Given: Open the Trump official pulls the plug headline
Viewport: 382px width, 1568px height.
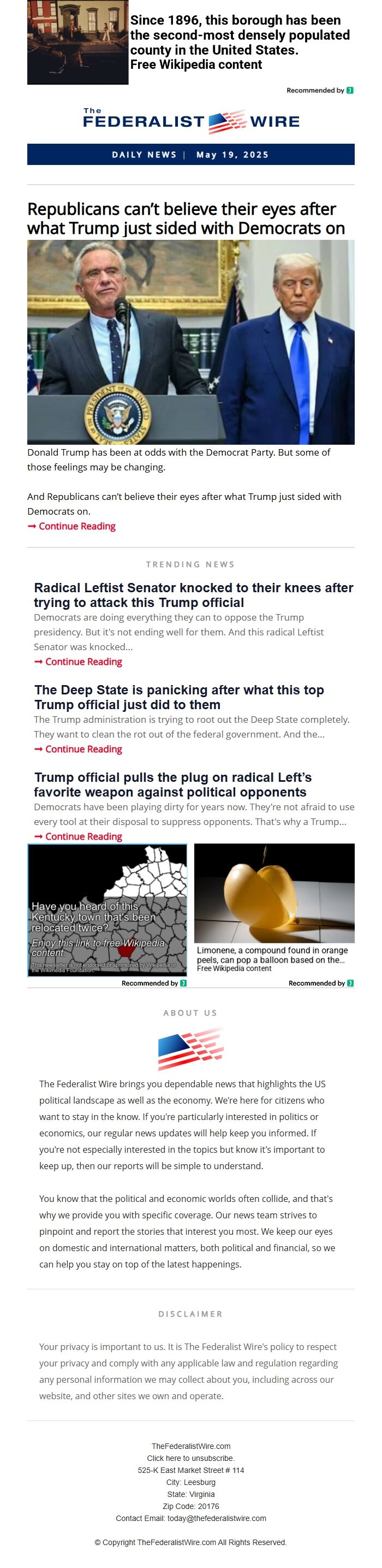Looking at the screenshot, I should [172, 785].
